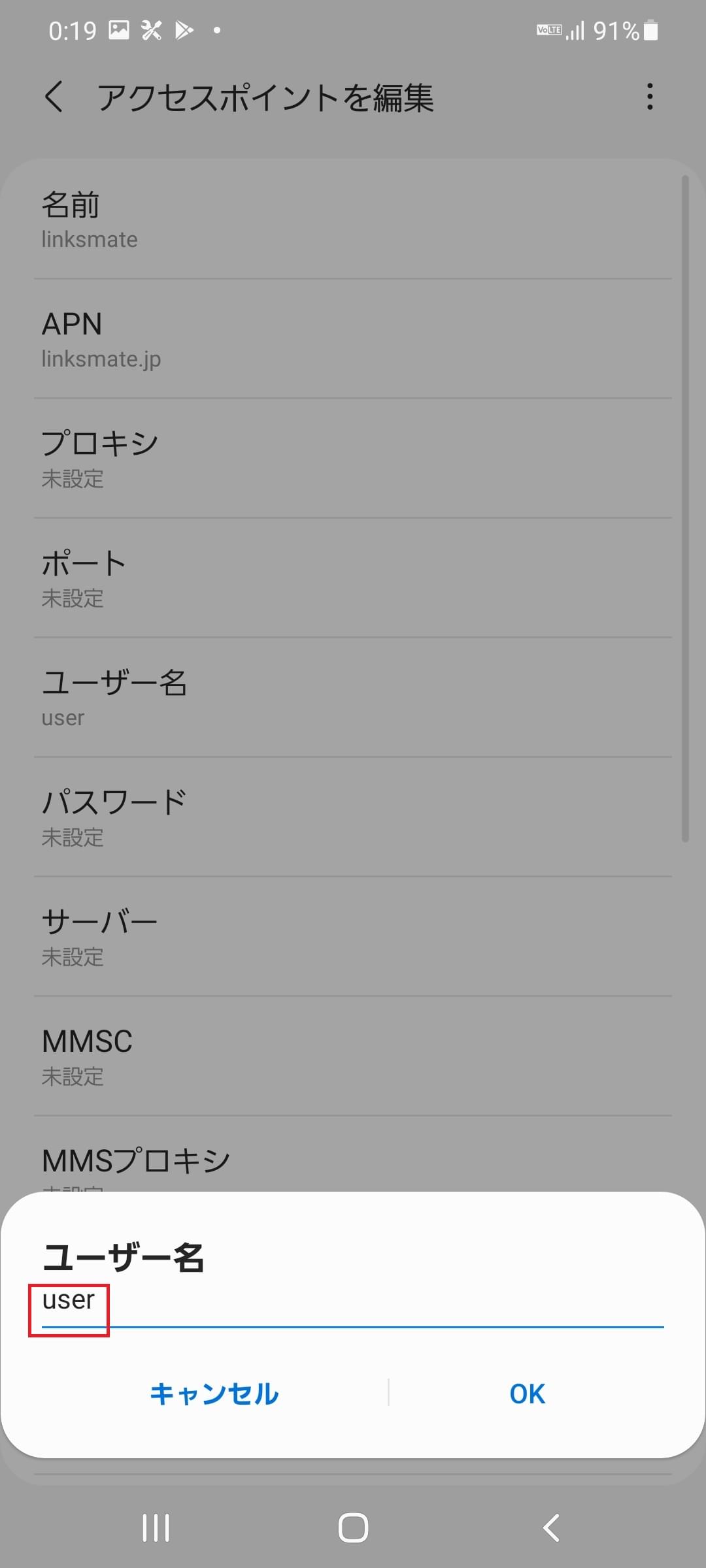This screenshot has height=1568, width=706.
Task: Open the three-dot overflow menu
Action: coord(650,97)
